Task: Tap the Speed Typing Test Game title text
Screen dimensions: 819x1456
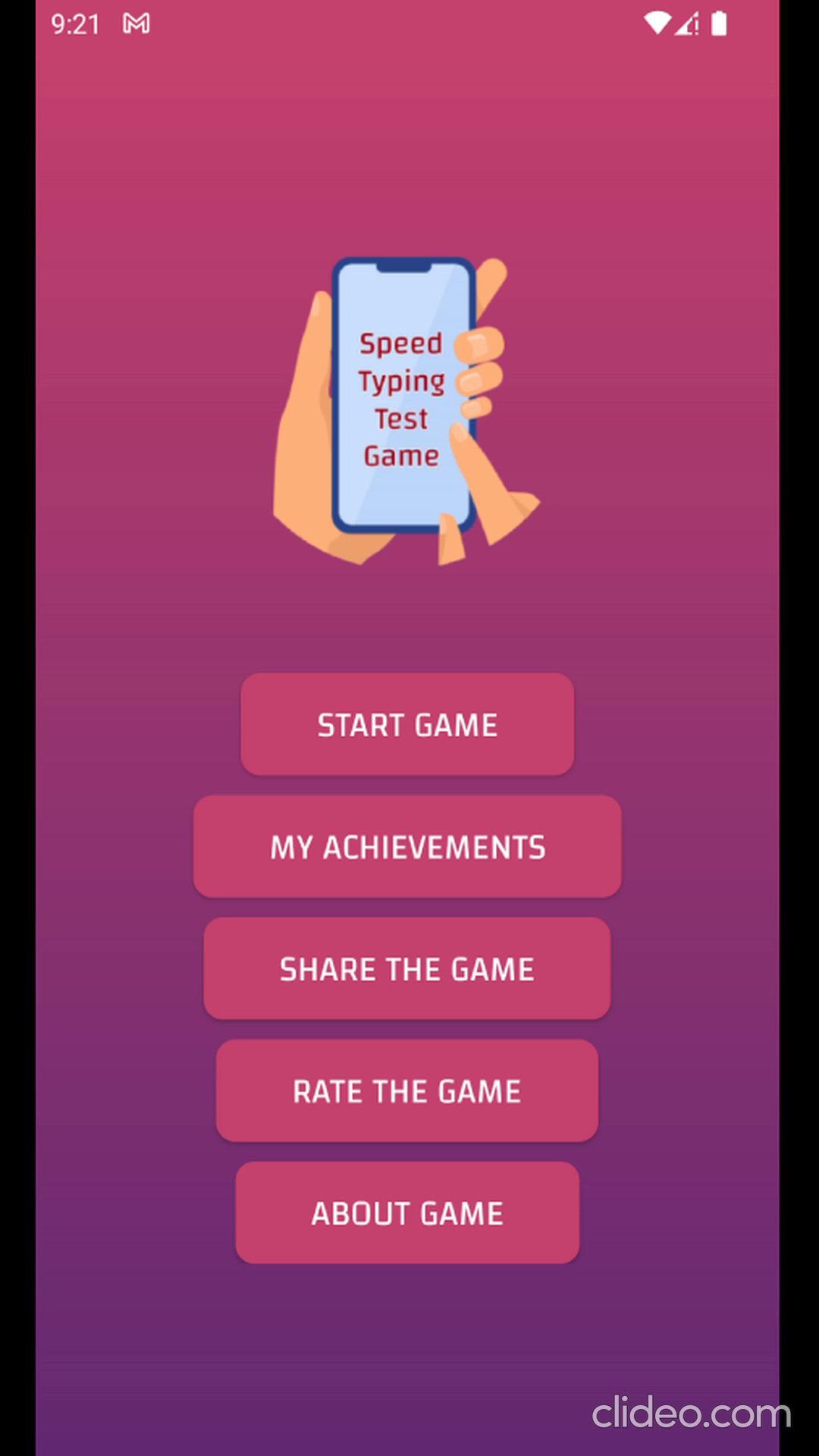Action: [x=402, y=400]
